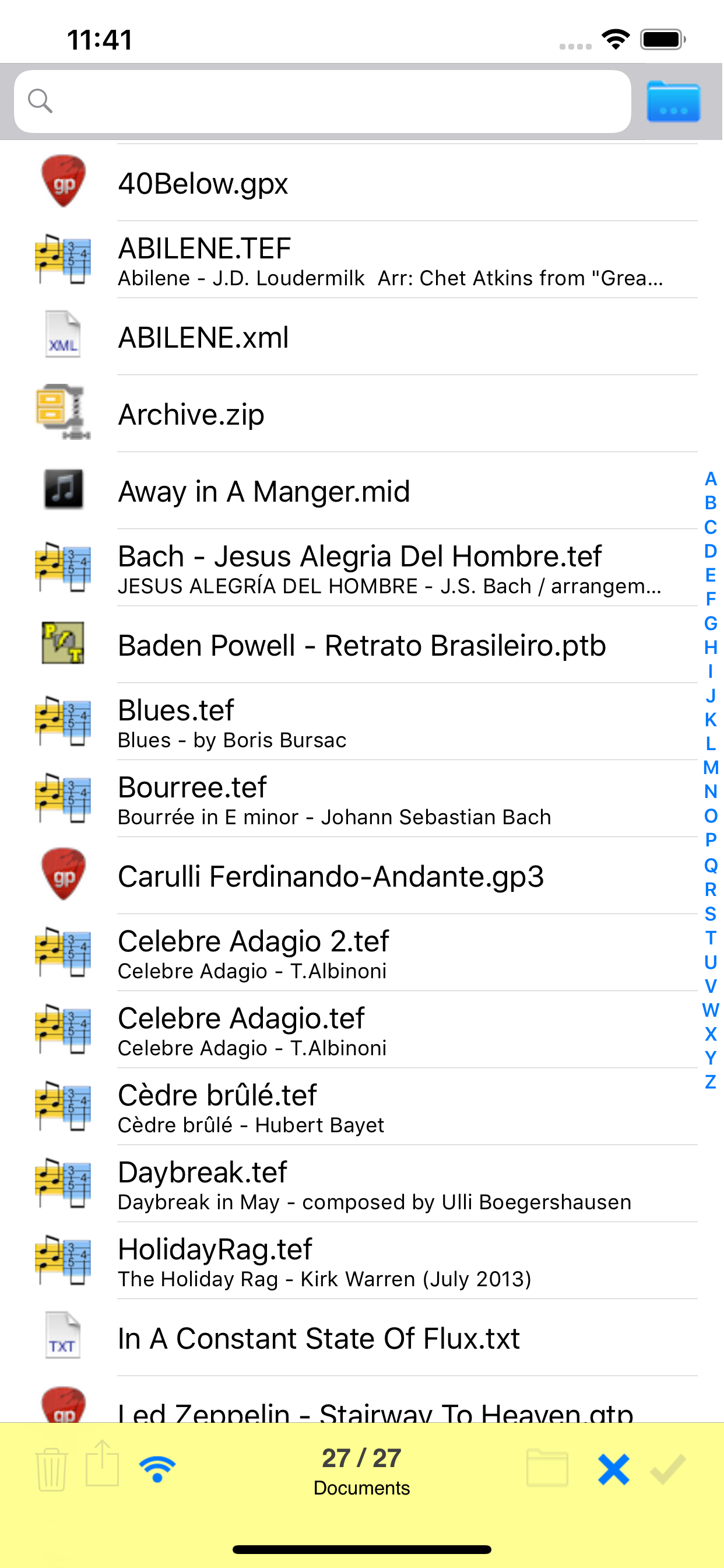This screenshot has width=724, height=1568.
Task: Open Daybreak.tef
Action: (x=365, y=1184)
